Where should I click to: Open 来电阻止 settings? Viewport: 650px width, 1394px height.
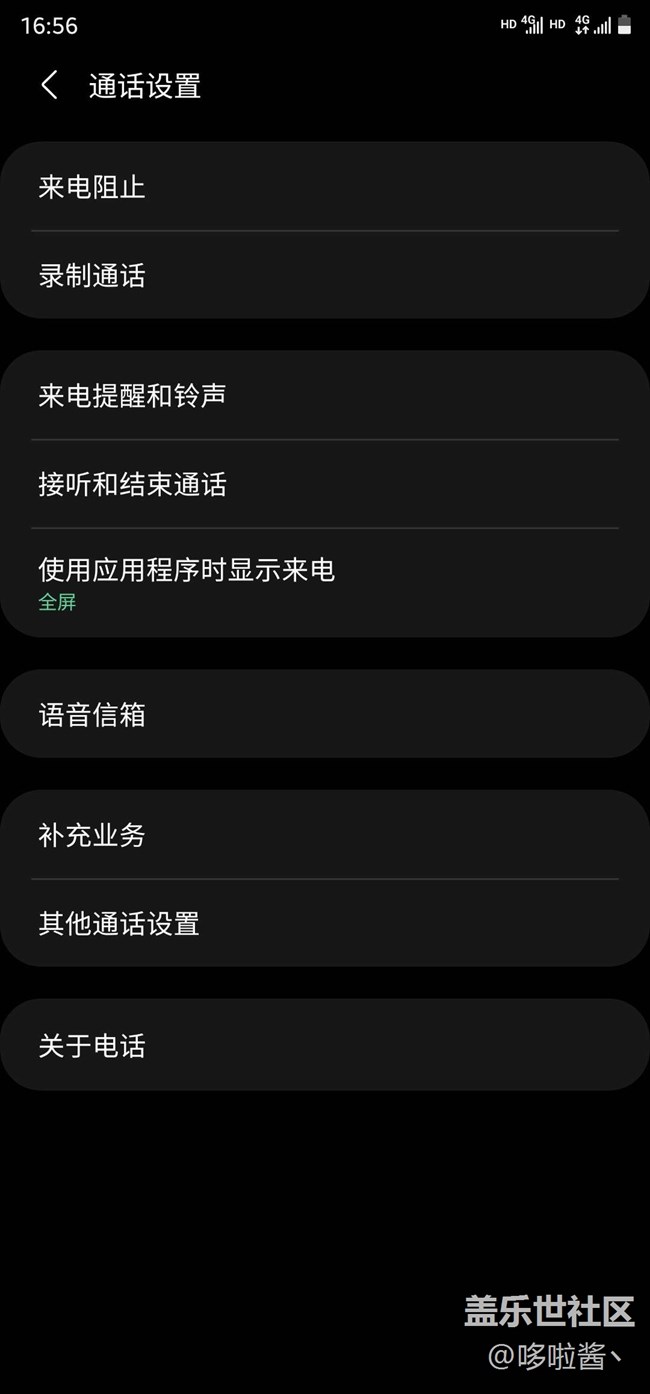324,187
